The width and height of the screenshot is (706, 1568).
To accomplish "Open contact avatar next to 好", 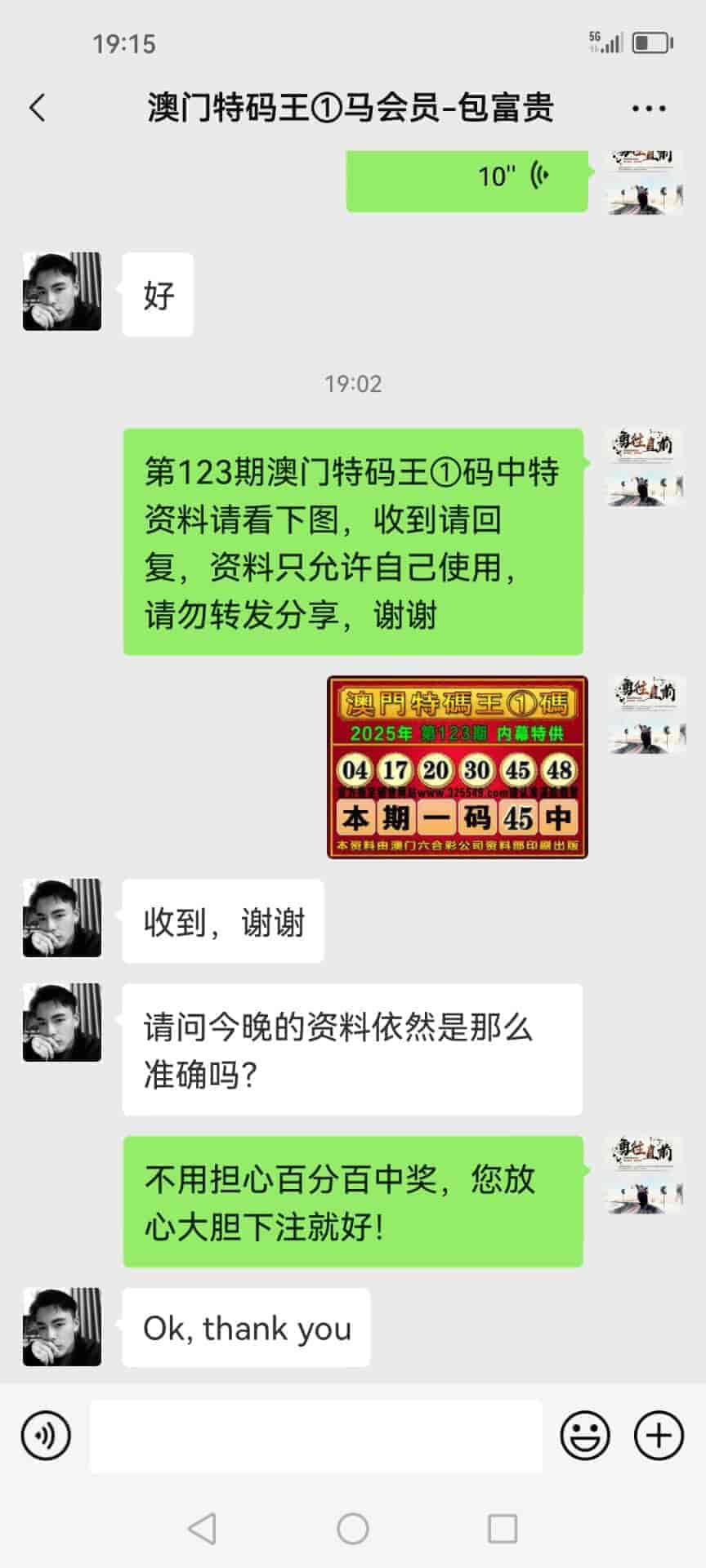I will pos(62,292).
